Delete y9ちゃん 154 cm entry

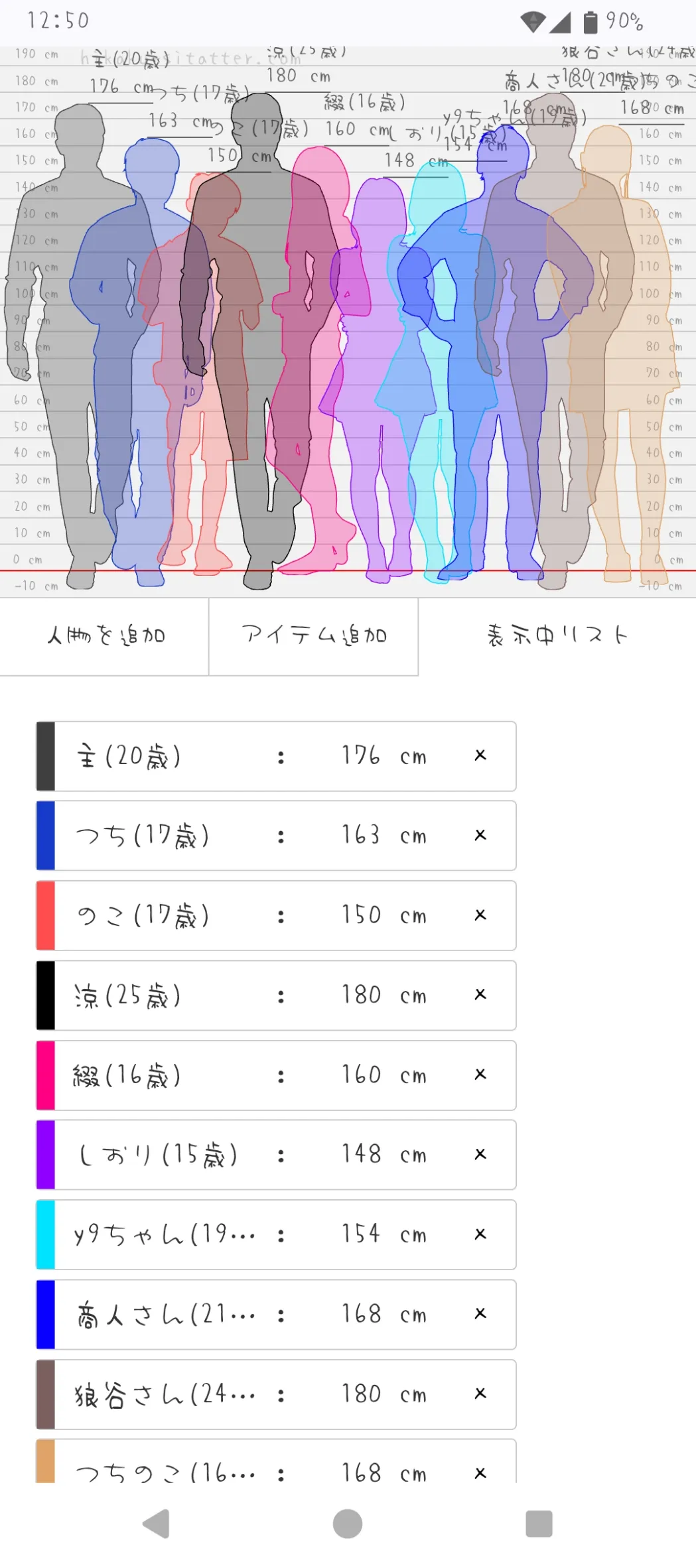coord(480,1234)
